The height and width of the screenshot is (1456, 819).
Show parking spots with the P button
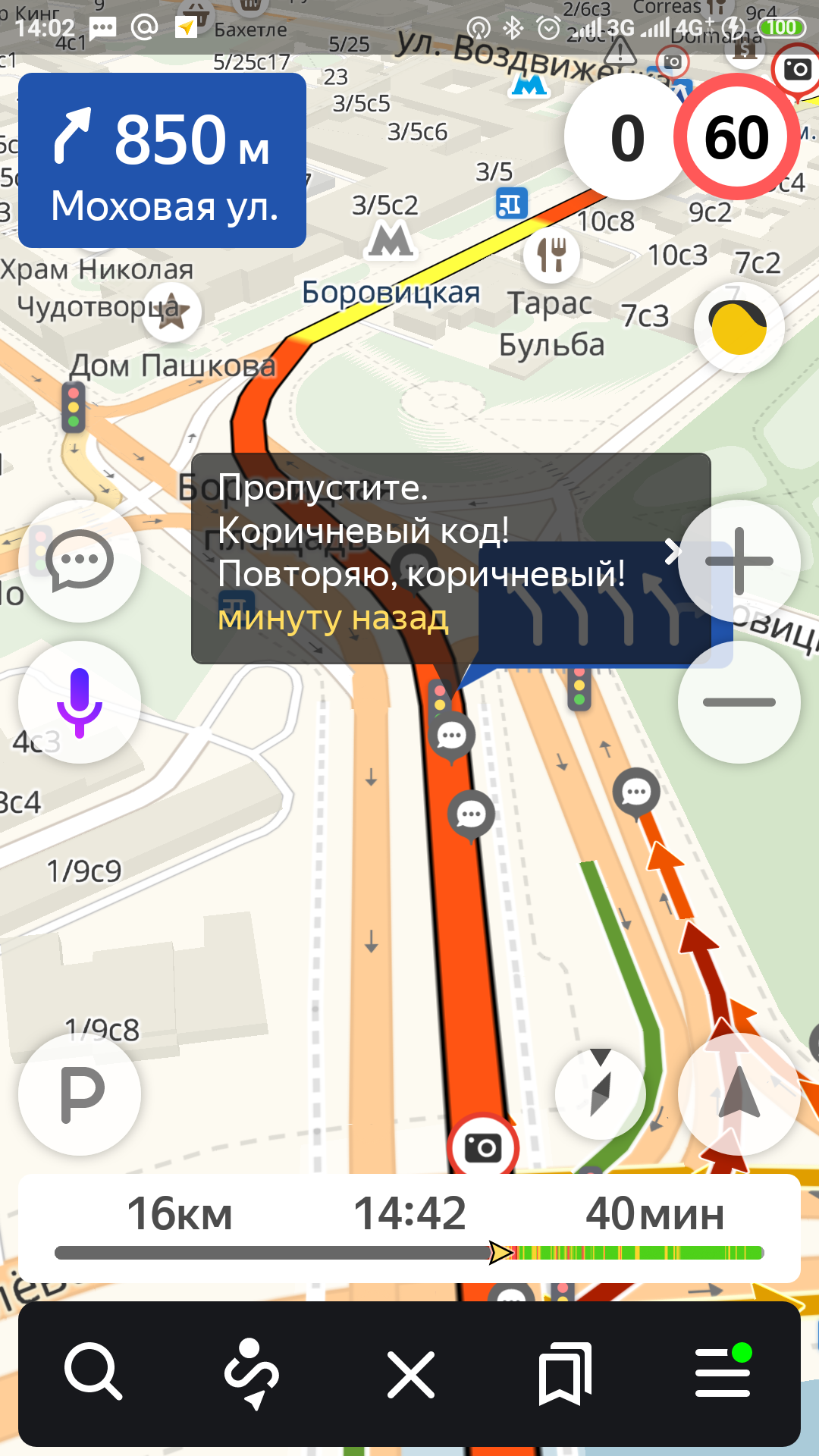(x=80, y=1094)
